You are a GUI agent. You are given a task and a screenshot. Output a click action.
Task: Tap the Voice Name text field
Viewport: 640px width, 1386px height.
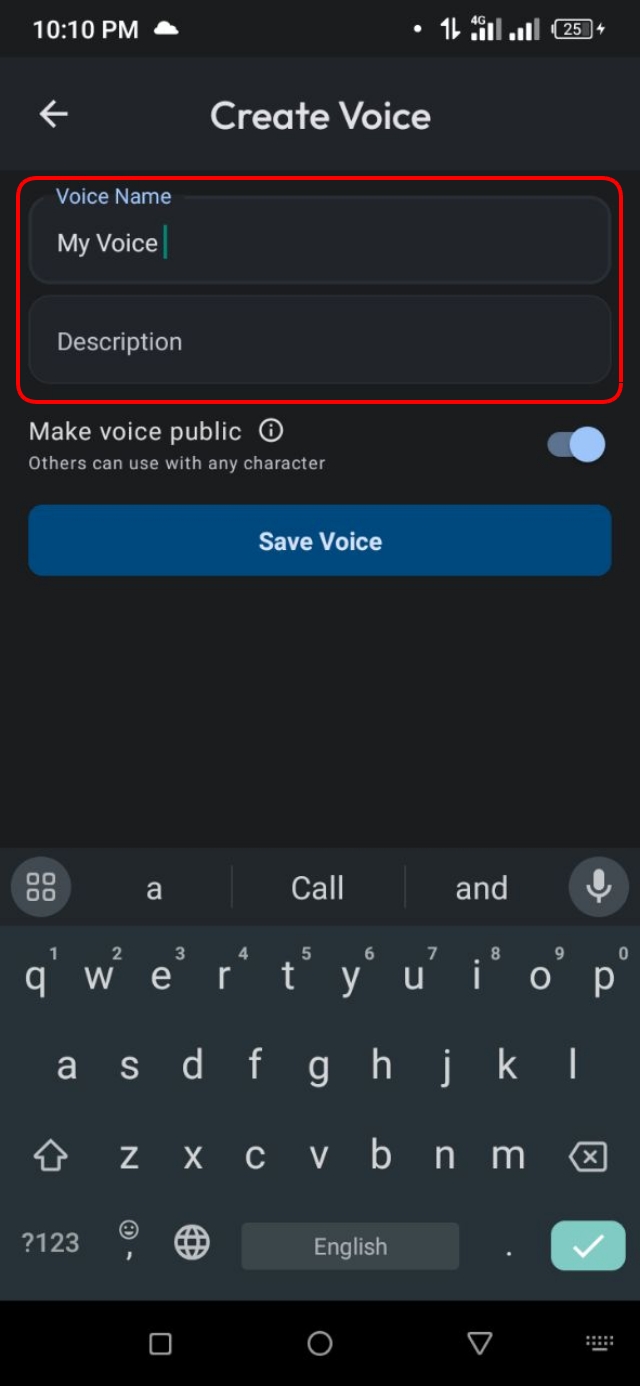(320, 243)
